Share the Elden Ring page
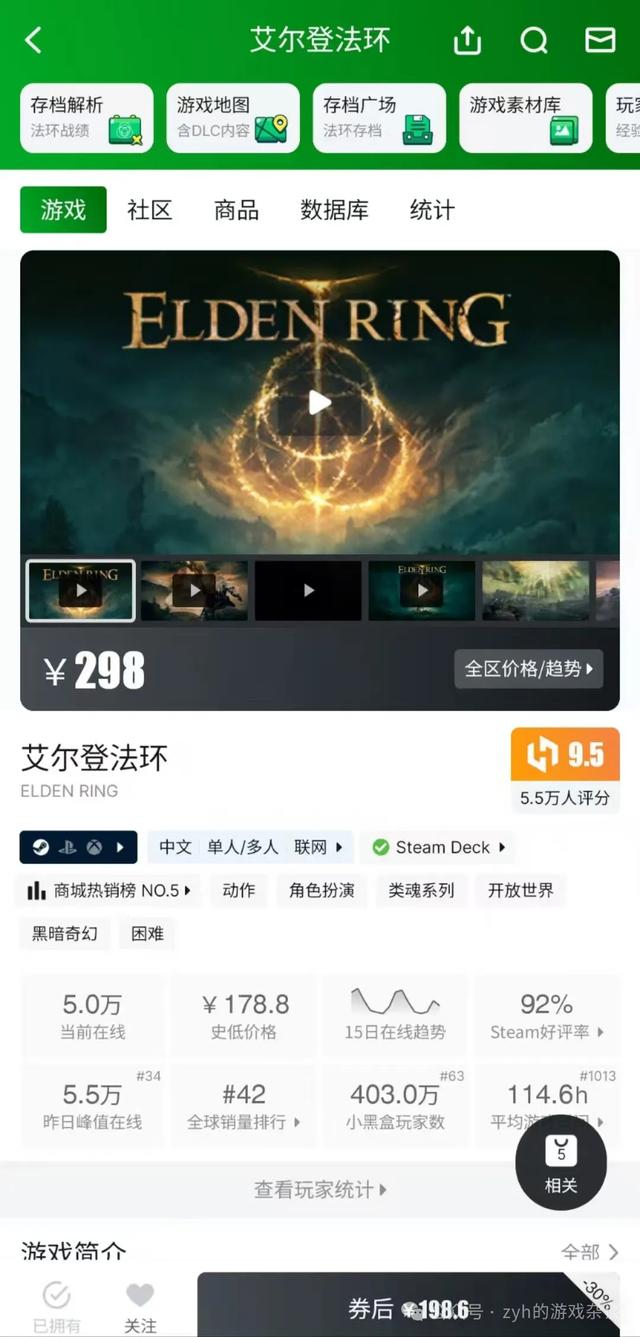640x1337 pixels. [467, 40]
